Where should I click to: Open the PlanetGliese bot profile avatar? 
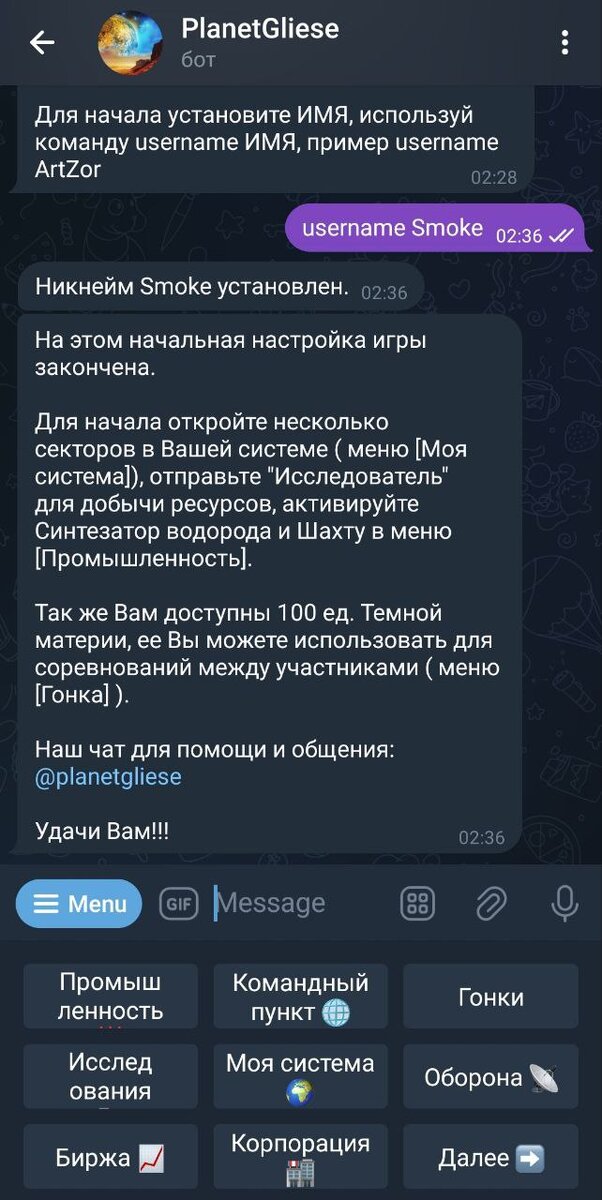click(x=129, y=43)
